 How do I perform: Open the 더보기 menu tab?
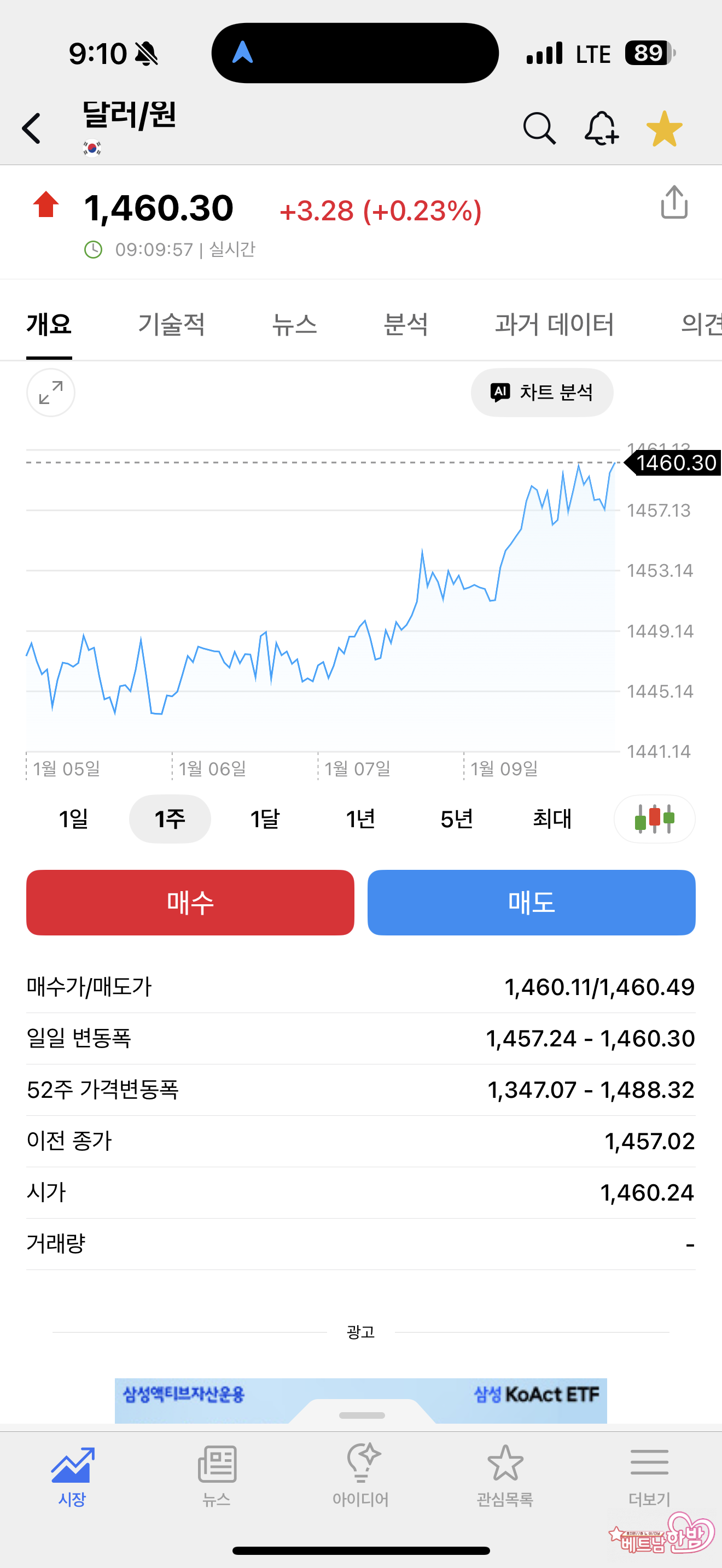coord(649,1473)
